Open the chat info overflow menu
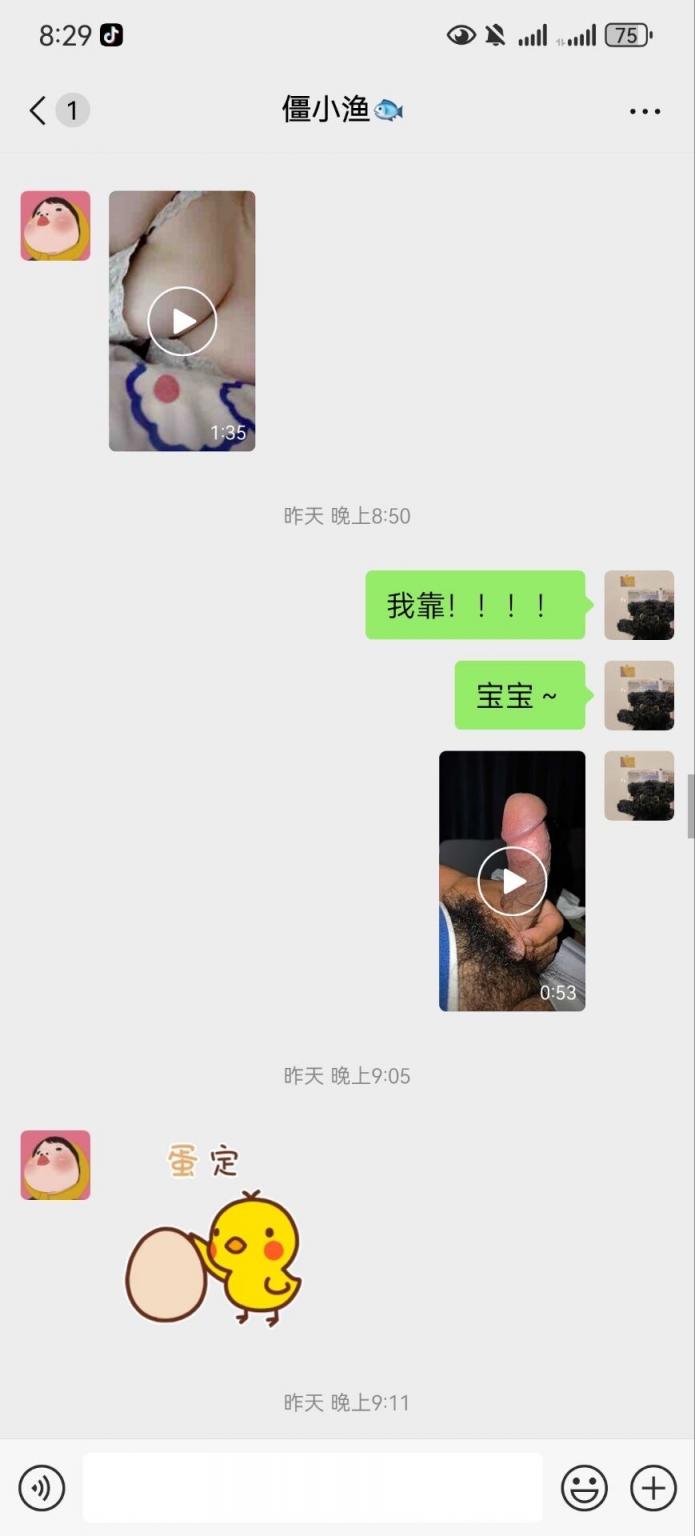The image size is (695, 1536). tap(645, 111)
